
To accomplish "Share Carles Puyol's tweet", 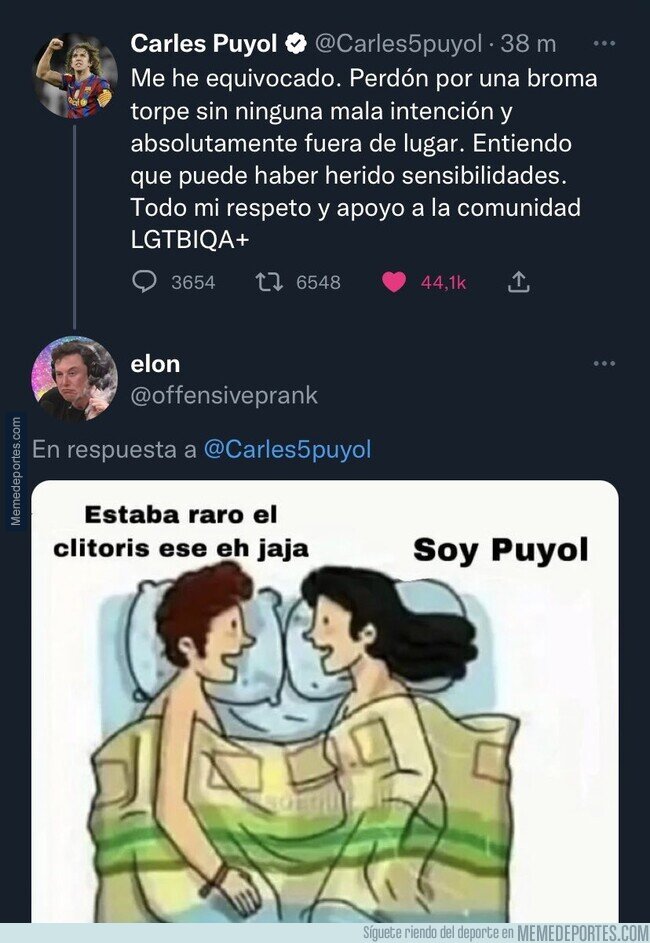I will [518, 281].
